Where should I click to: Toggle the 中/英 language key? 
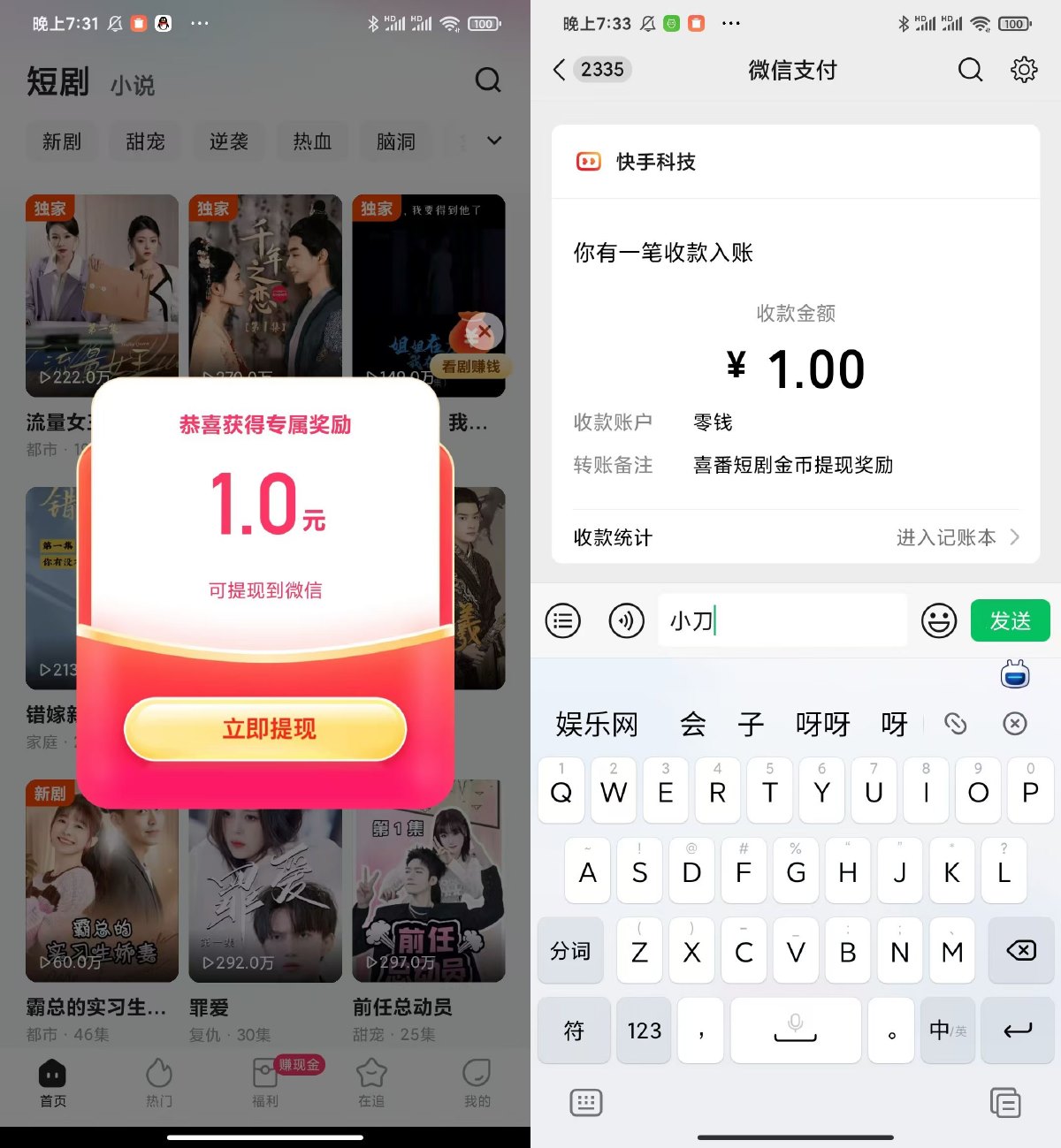point(947,1030)
